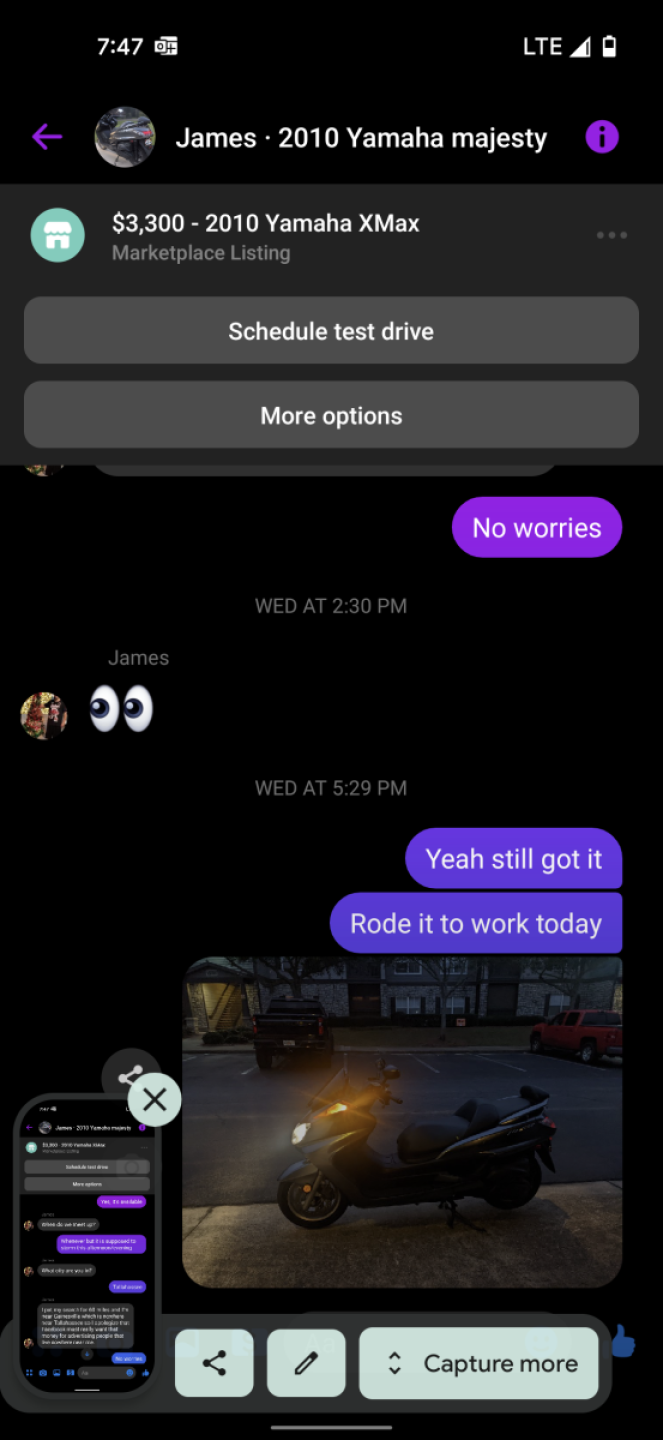This screenshot has width=663, height=1440.
Task: Open More options for the listing
Action: [331, 416]
